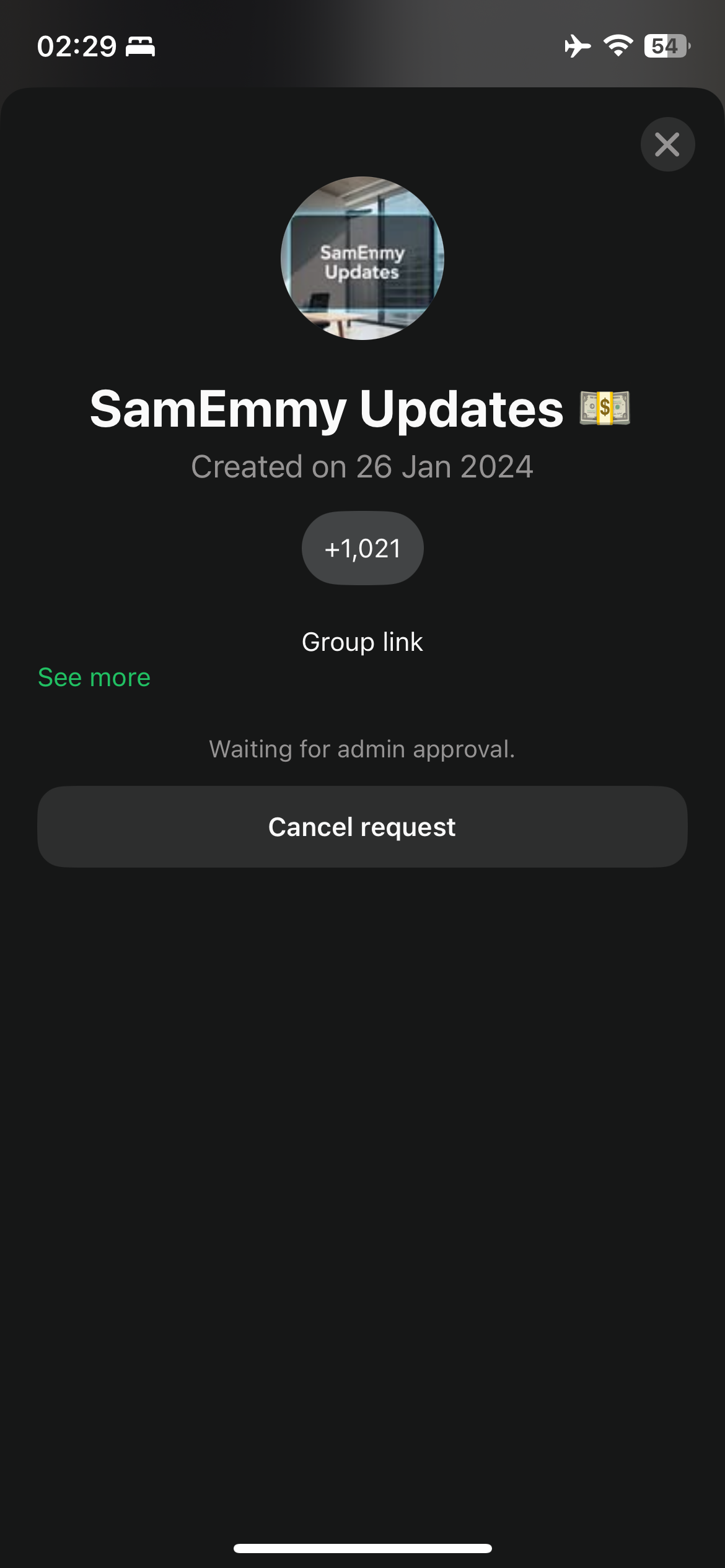The width and height of the screenshot is (725, 1568).
Task: View the +1,021 group members
Action: click(362, 548)
